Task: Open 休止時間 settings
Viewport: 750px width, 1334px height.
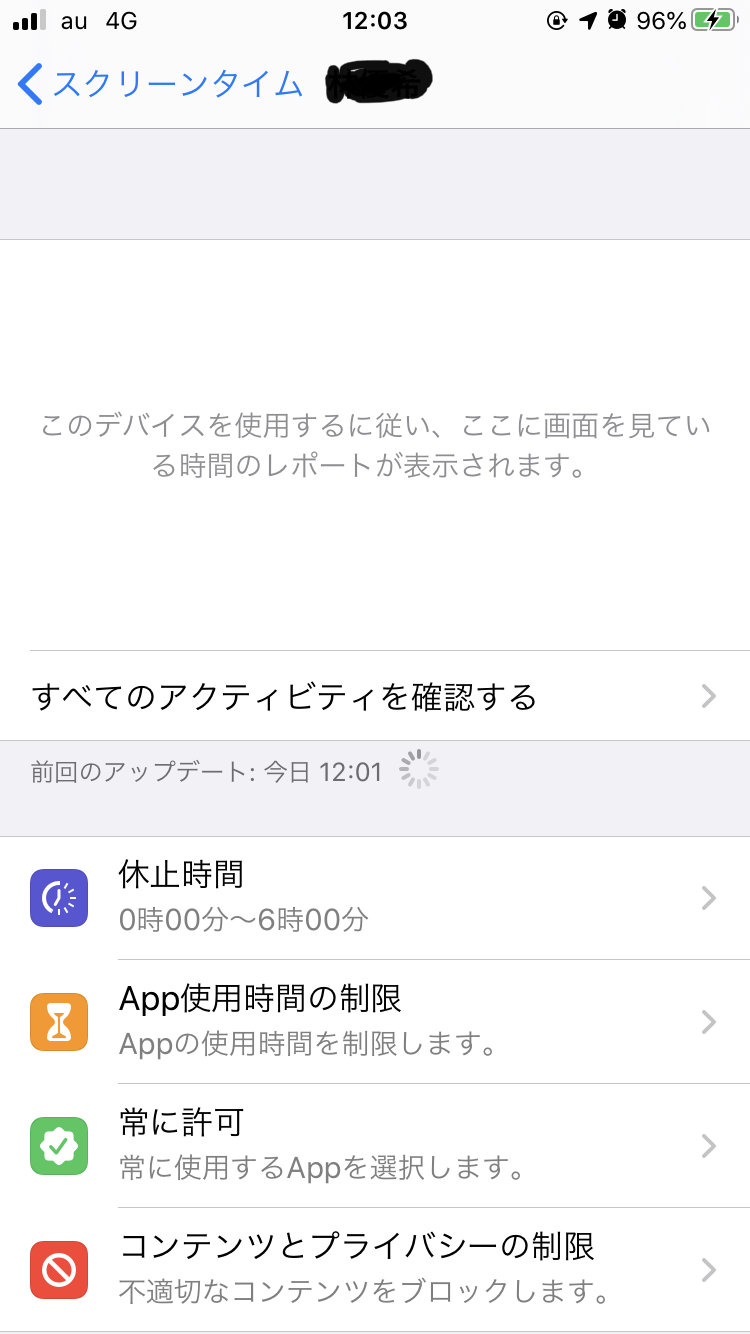Action: (x=375, y=898)
